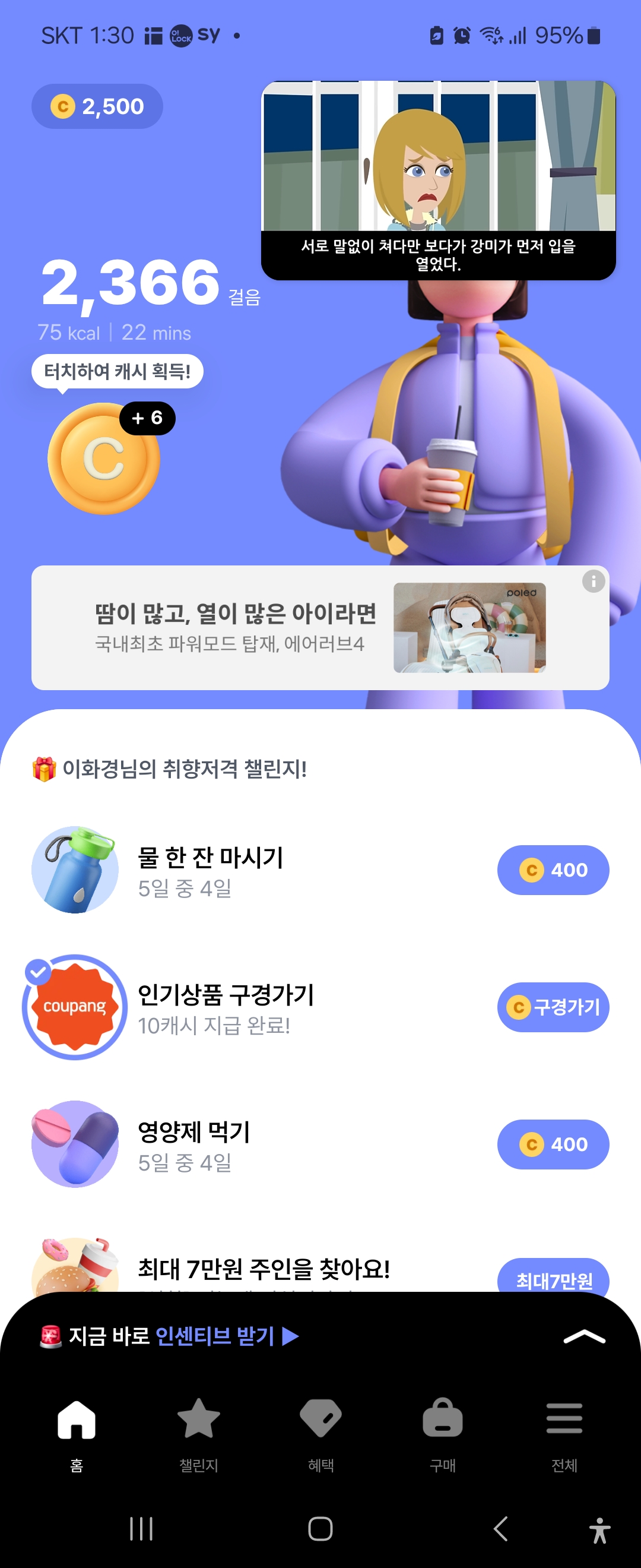Claim 400 cash for 물 한 잔 마시기
Image resolution: width=641 pixels, height=1568 pixels.
pyautogui.click(x=553, y=870)
